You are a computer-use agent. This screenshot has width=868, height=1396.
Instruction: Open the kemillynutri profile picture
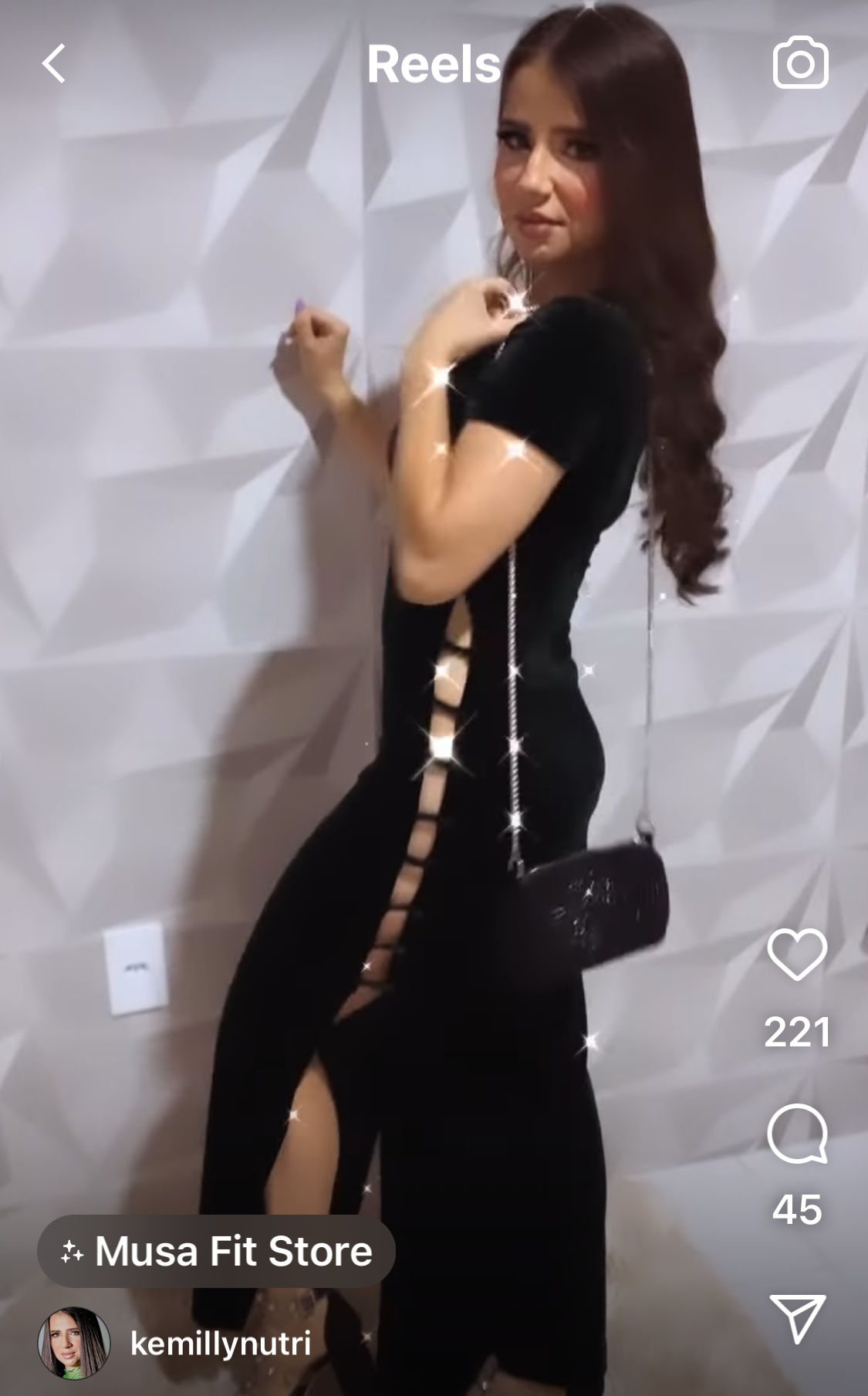(x=74, y=1344)
